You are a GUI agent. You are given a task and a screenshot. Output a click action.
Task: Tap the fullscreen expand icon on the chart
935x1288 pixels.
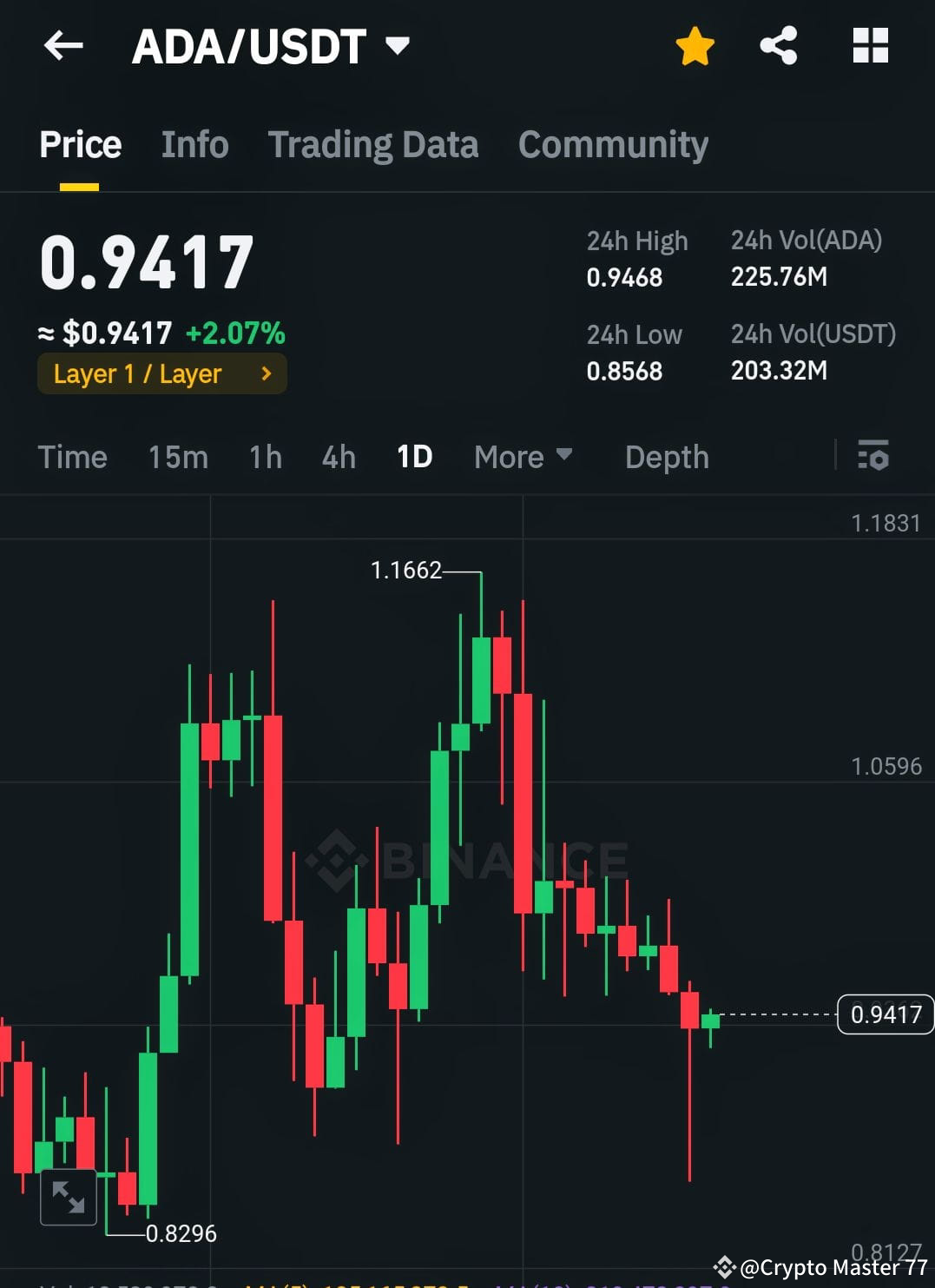69,1196
